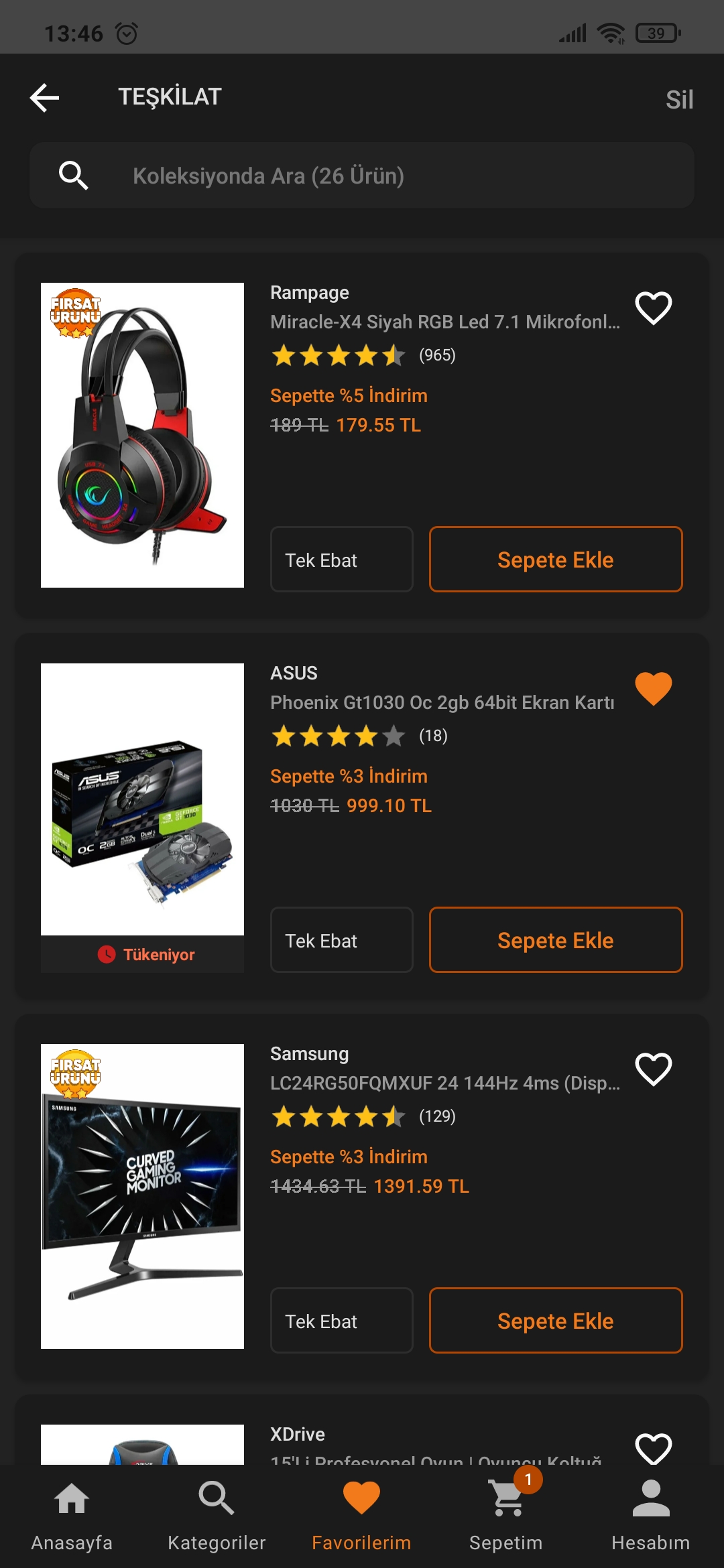Favorite the XDrive gaming chair

click(x=653, y=1449)
